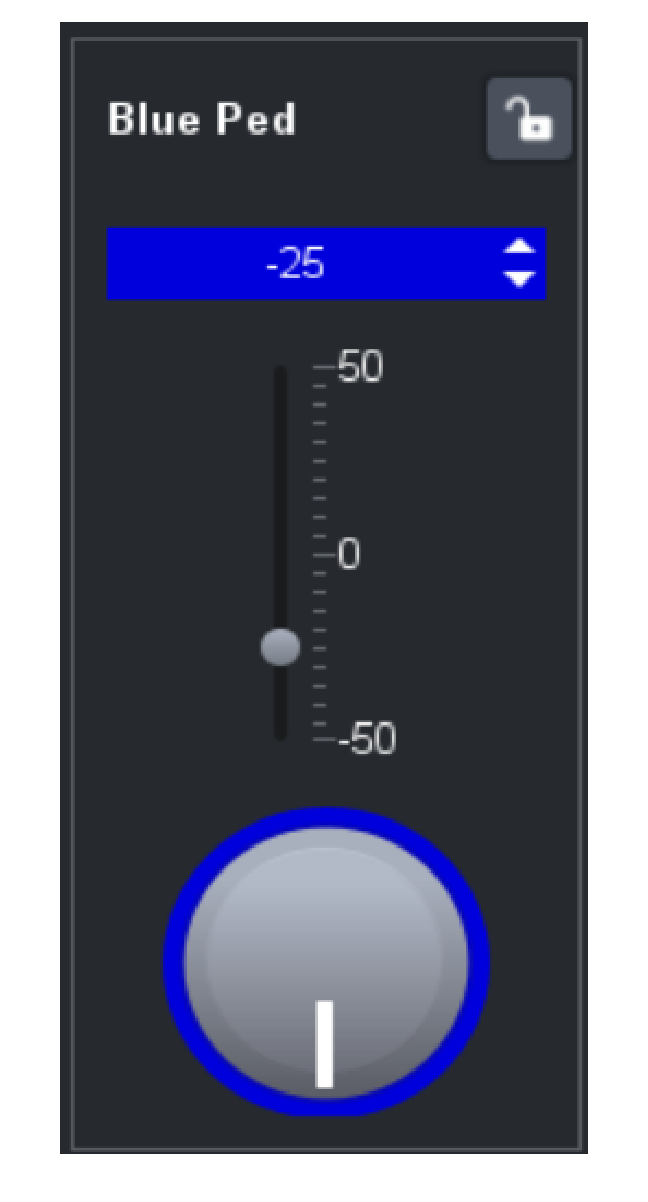Toggle the Blue Ped lock icon
648x1202 pixels.
[529, 119]
